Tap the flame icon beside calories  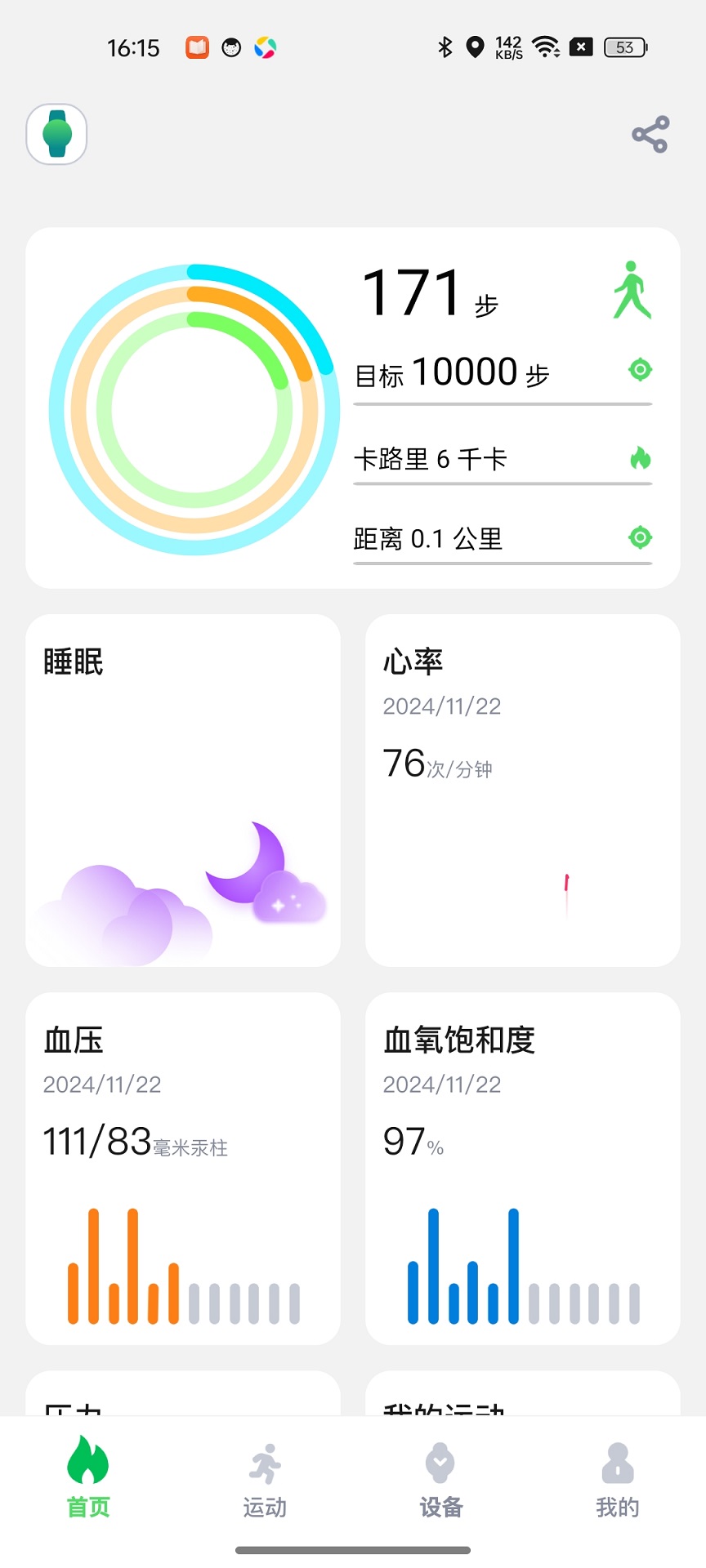pos(641,459)
